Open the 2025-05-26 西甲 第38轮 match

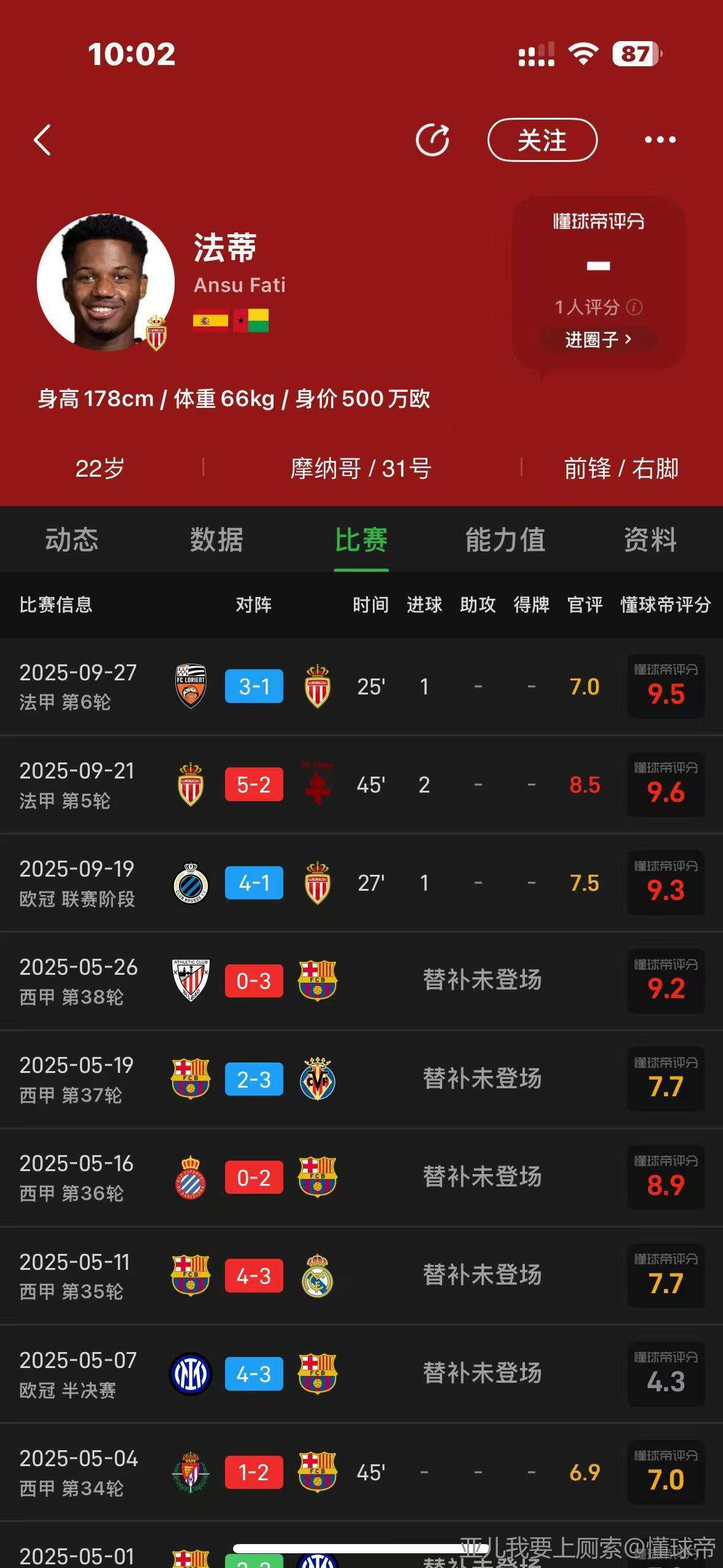(x=361, y=981)
